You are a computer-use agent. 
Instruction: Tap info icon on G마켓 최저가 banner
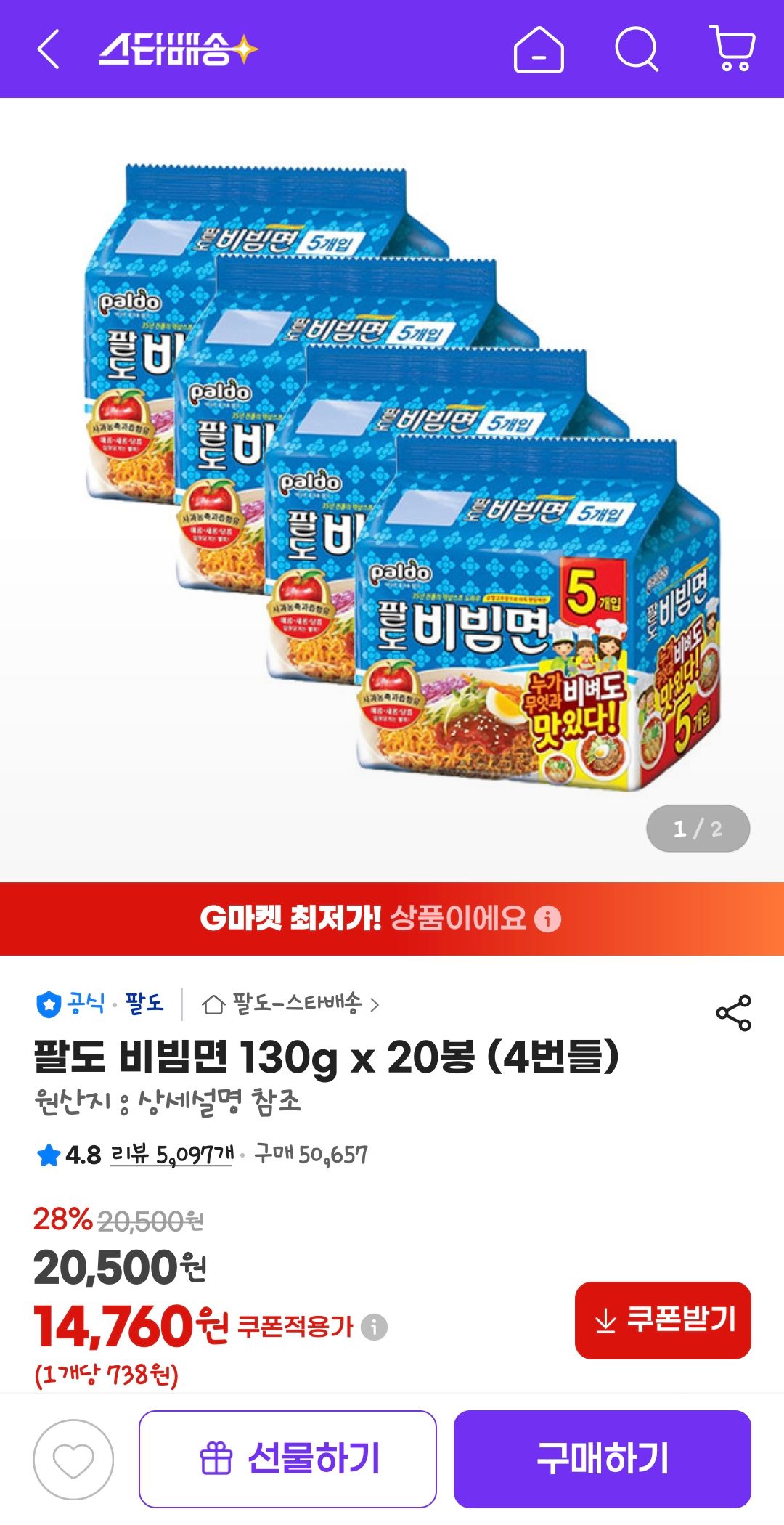point(547,919)
